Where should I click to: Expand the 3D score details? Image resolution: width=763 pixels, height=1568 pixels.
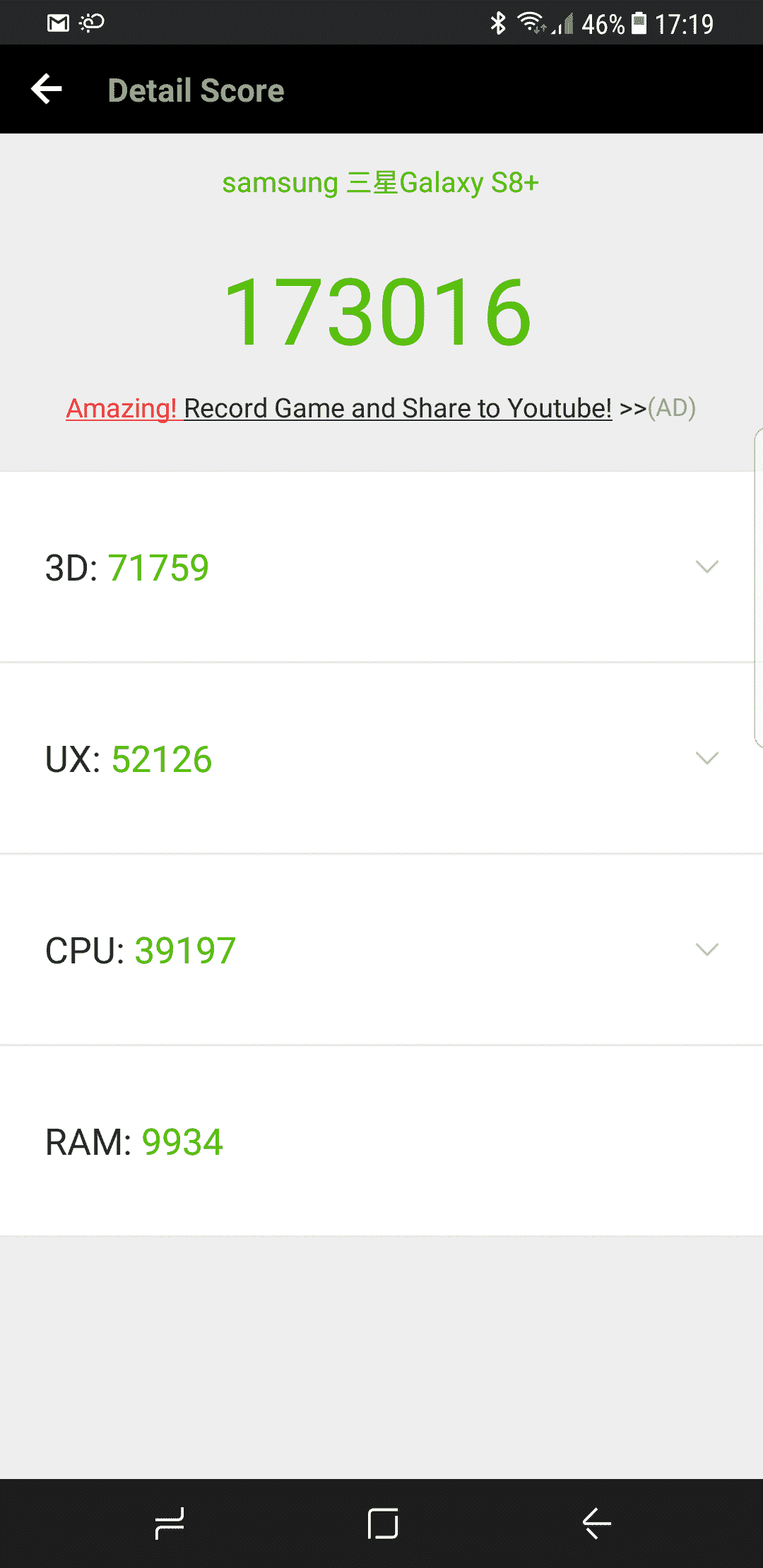706,567
